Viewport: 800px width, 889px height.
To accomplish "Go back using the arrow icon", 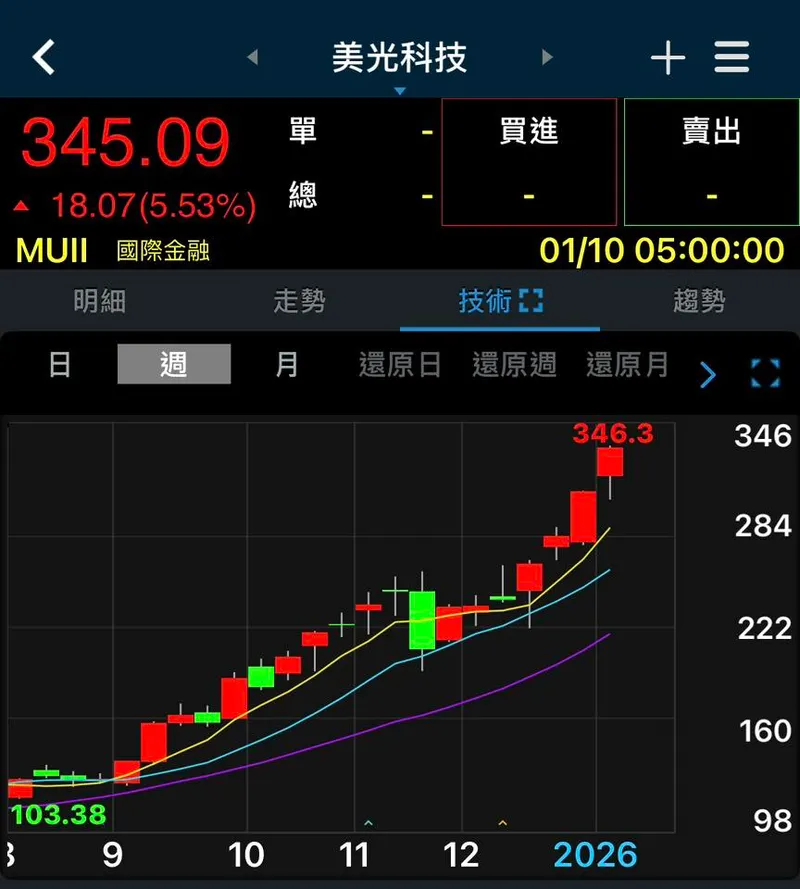I will [43, 57].
